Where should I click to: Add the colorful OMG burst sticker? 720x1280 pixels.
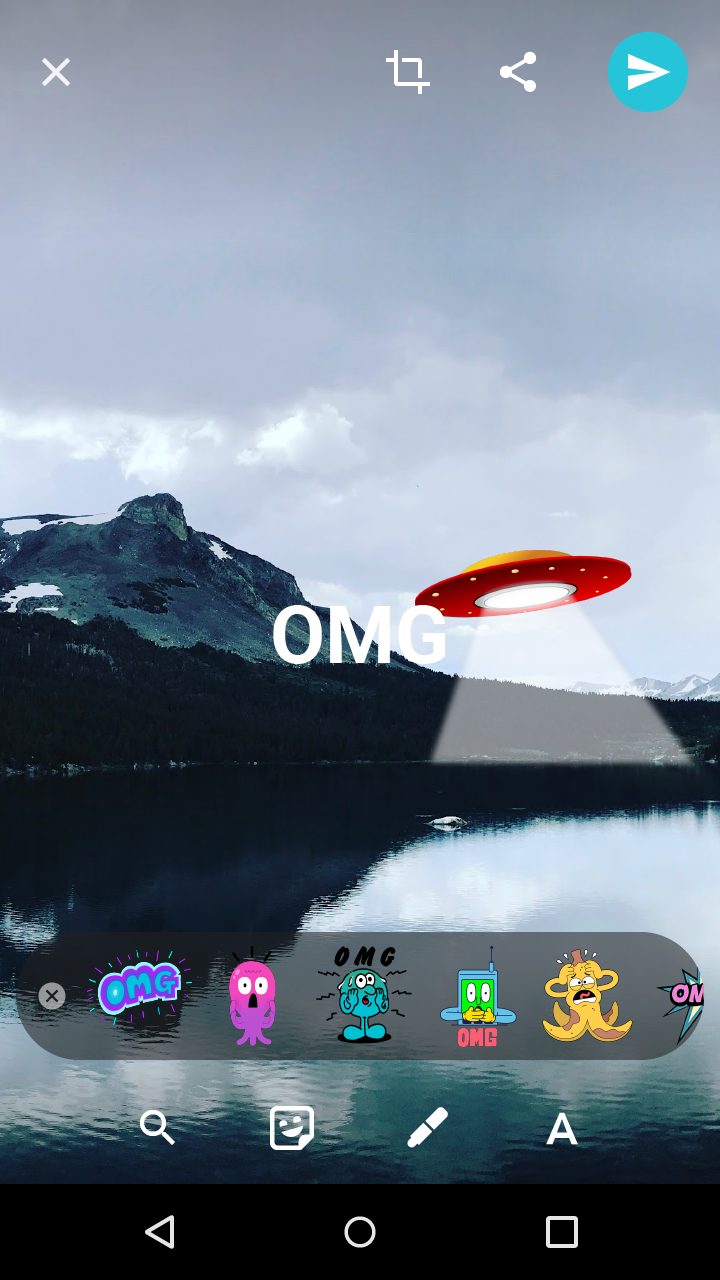click(x=138, y=990)
